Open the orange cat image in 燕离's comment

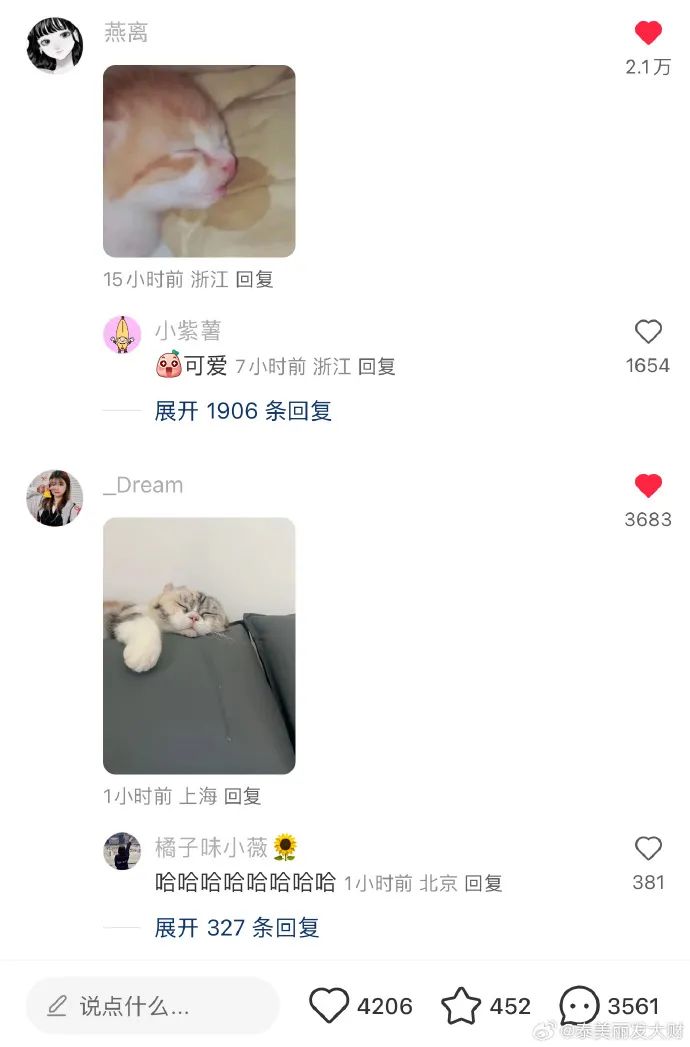coord(199,161)
